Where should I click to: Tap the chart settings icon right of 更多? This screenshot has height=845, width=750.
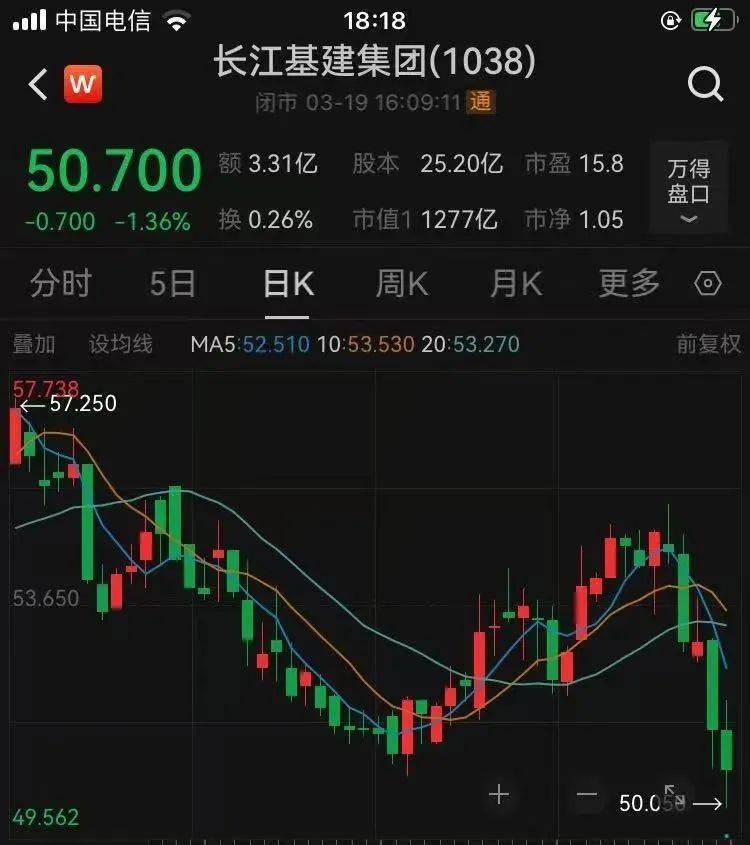pyautogui.click(x=710, y=284)
